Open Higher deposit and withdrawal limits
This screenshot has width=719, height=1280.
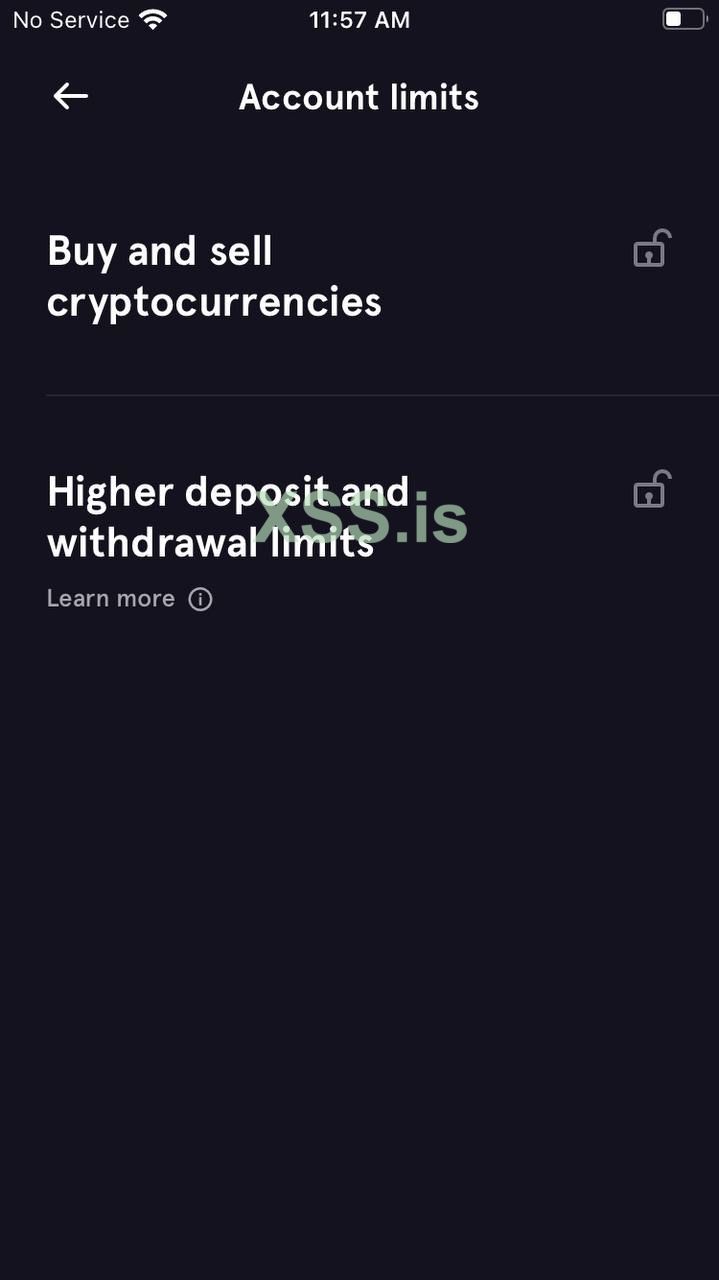coord(228,517)
